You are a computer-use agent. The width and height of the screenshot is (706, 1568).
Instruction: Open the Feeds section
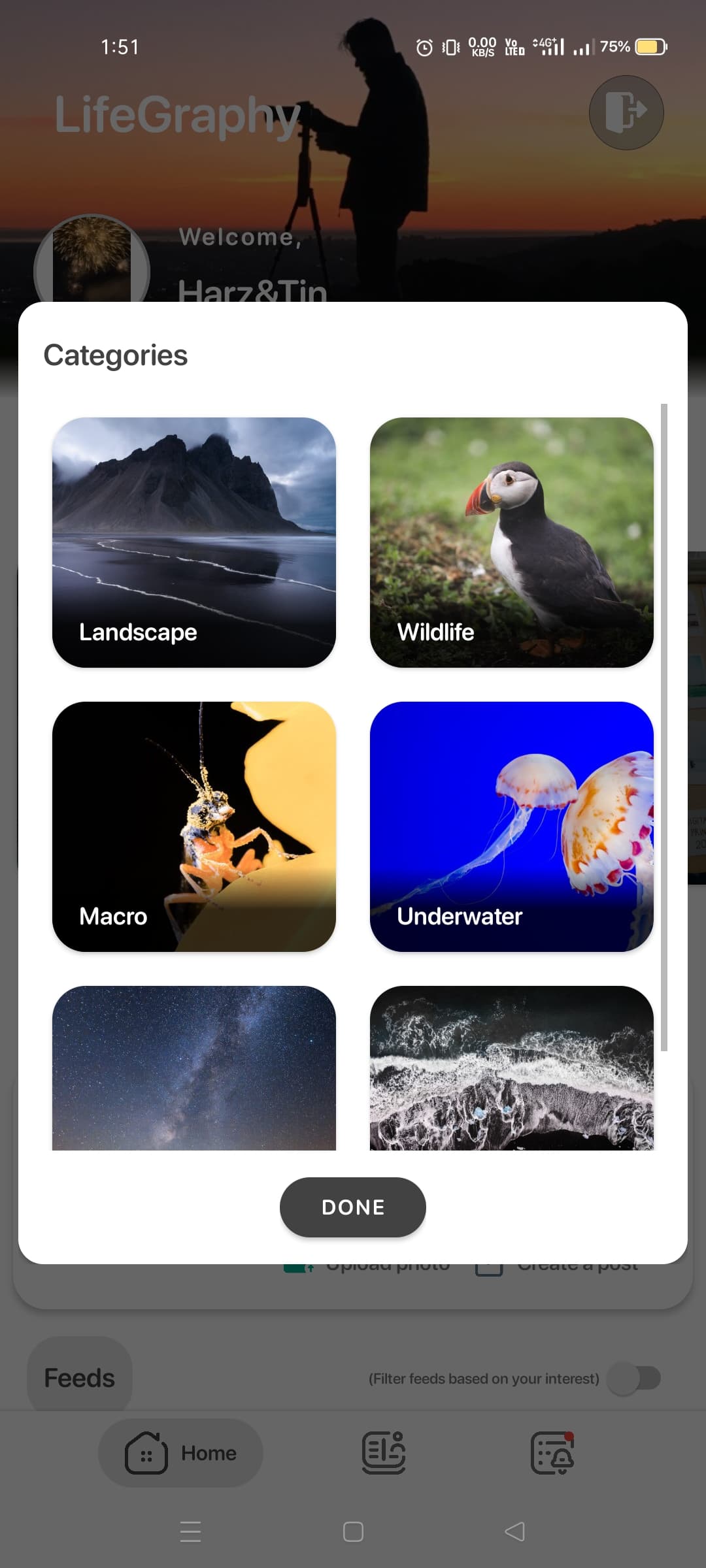pos(78,1377)
